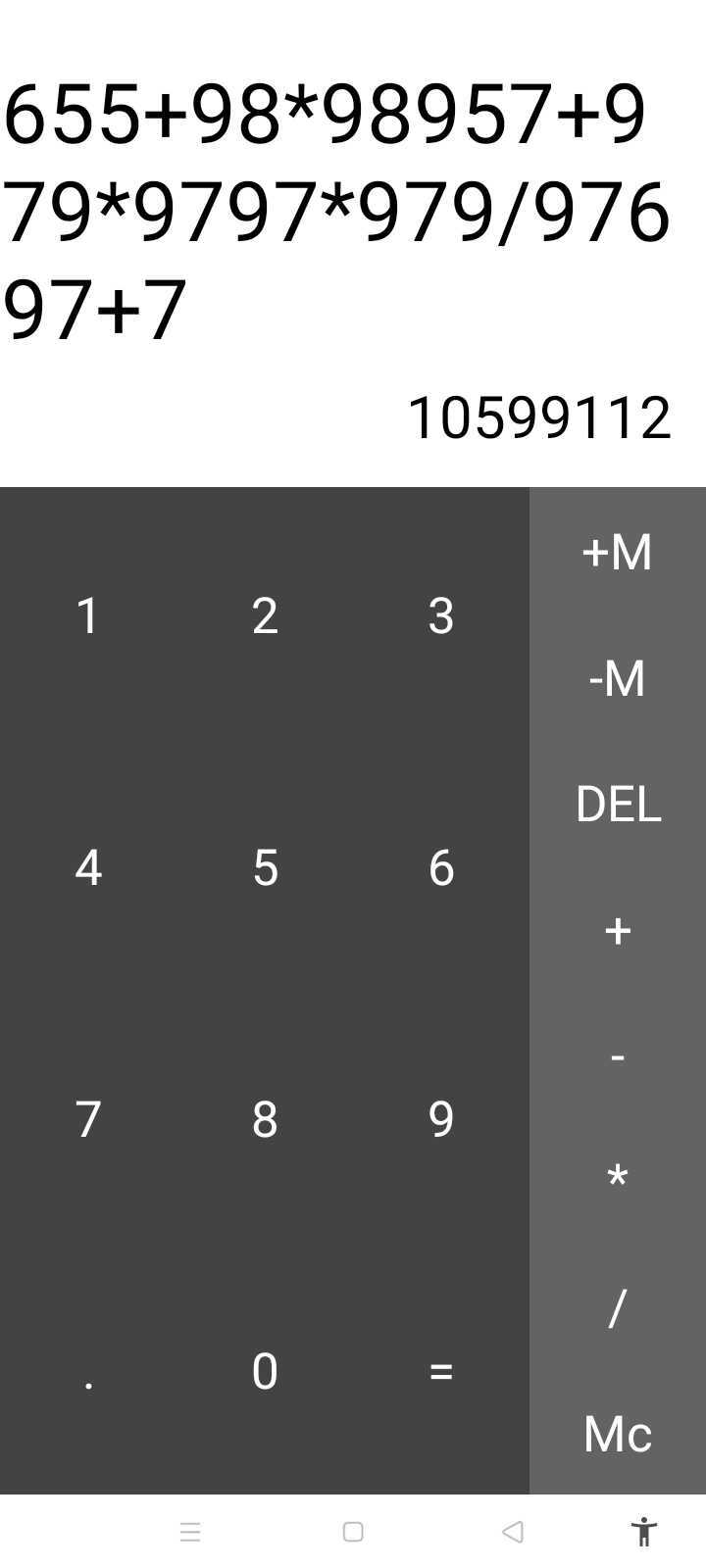Enter the number 4

coord(88,866)
